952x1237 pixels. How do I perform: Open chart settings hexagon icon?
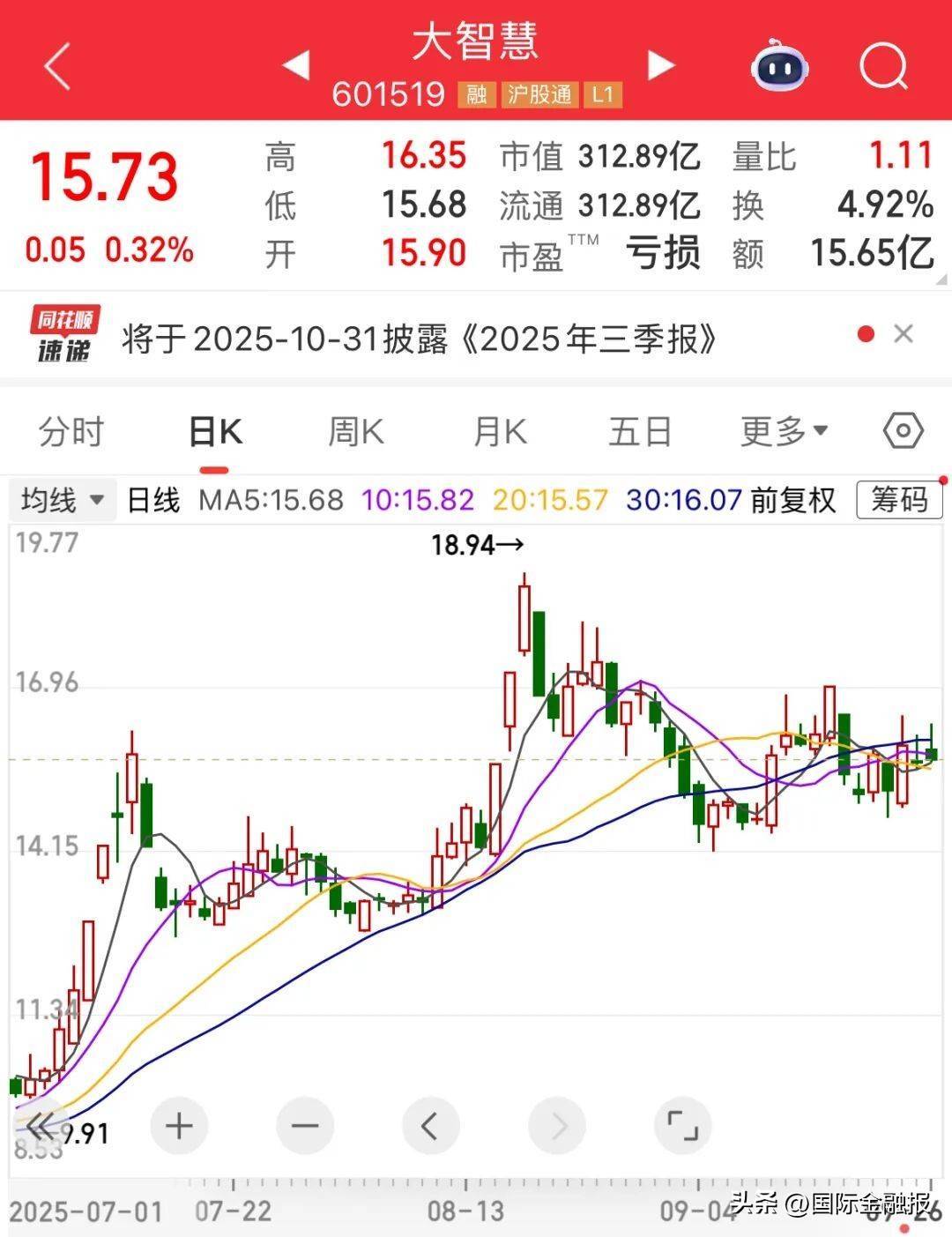point(903,431)
